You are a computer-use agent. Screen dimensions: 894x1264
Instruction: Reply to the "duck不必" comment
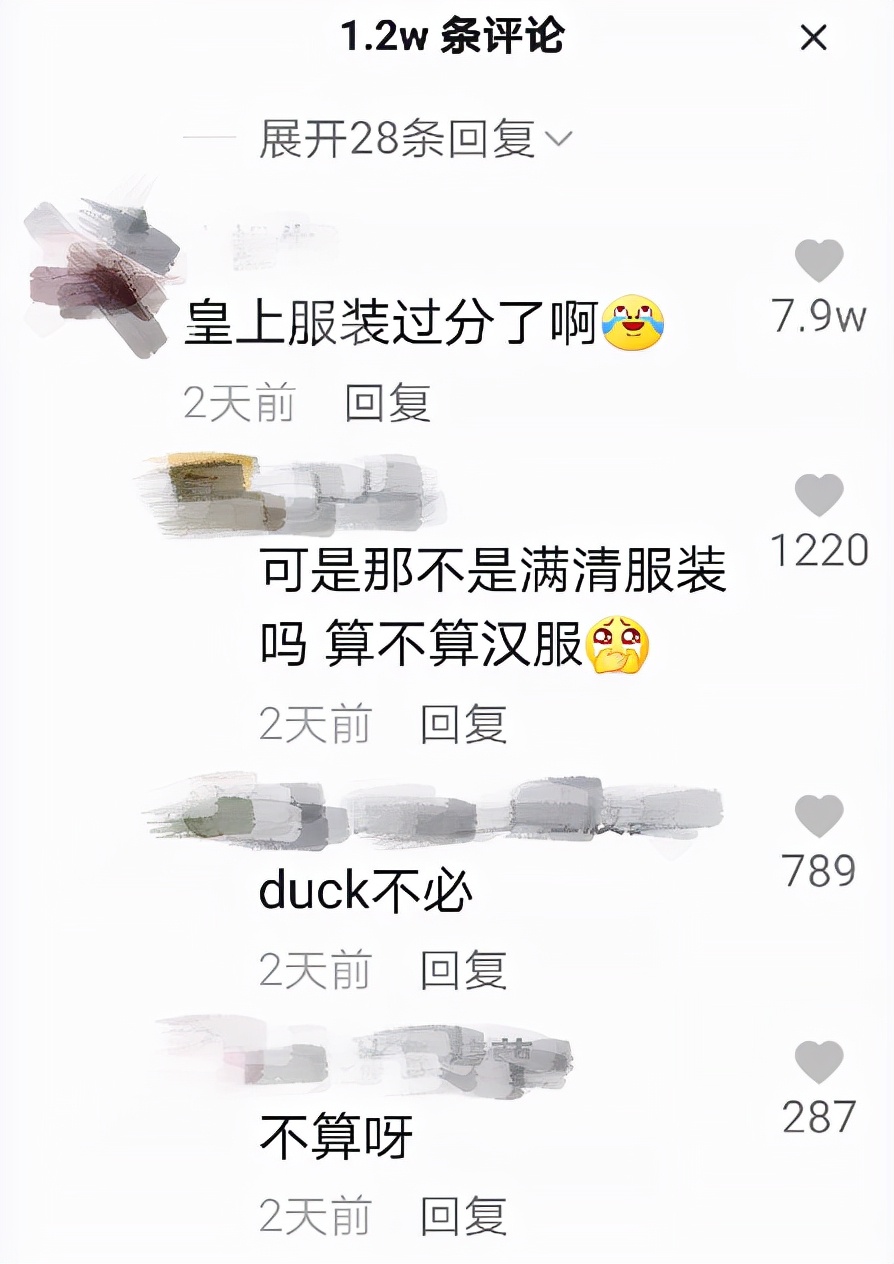coord(464,966)
